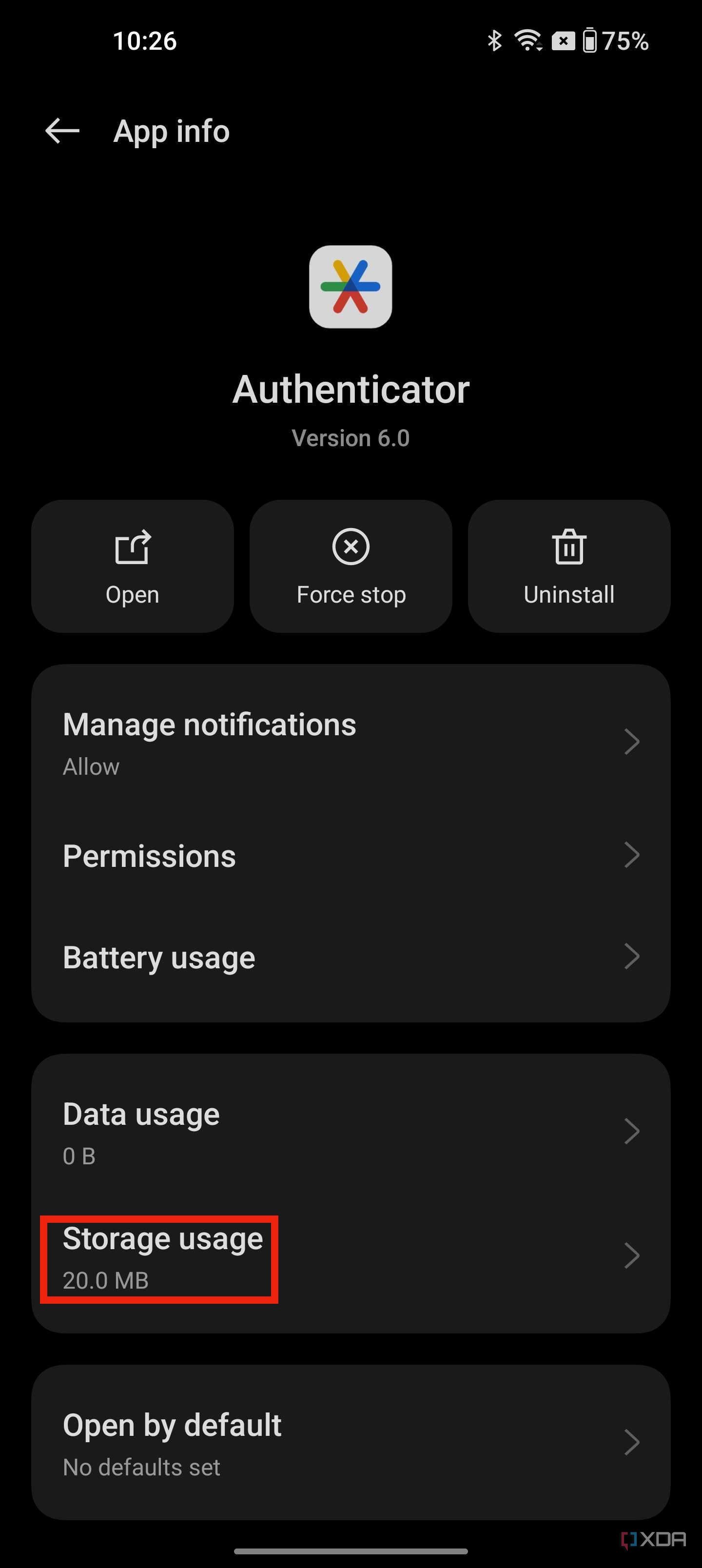The height and width of the screenshot is (1568, 702).
Task: Expand the Permissions chevron
Action: [632, 855]
